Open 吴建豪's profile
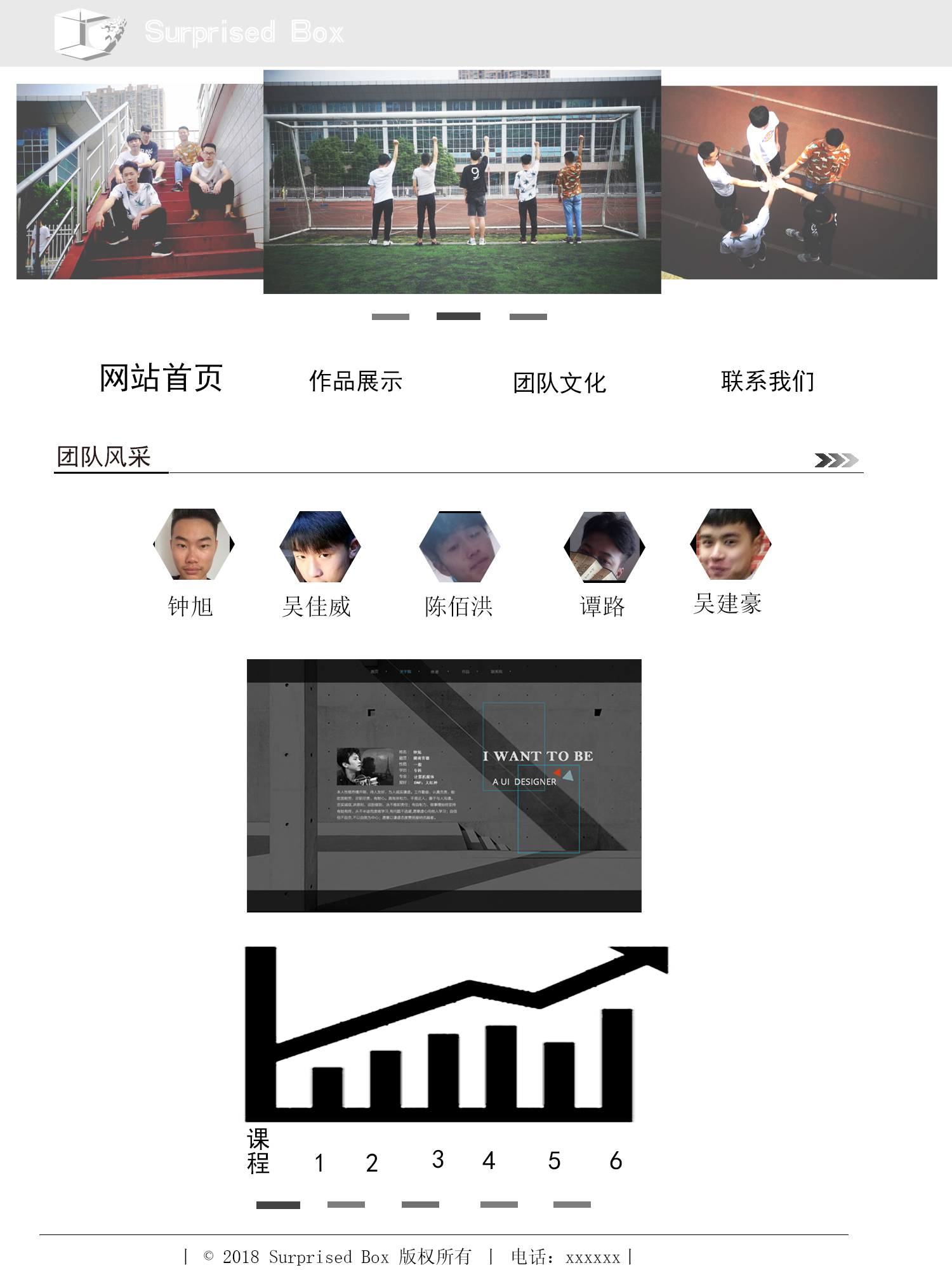The height and width of the screenshot is (1270, 952). pos(731,544)
